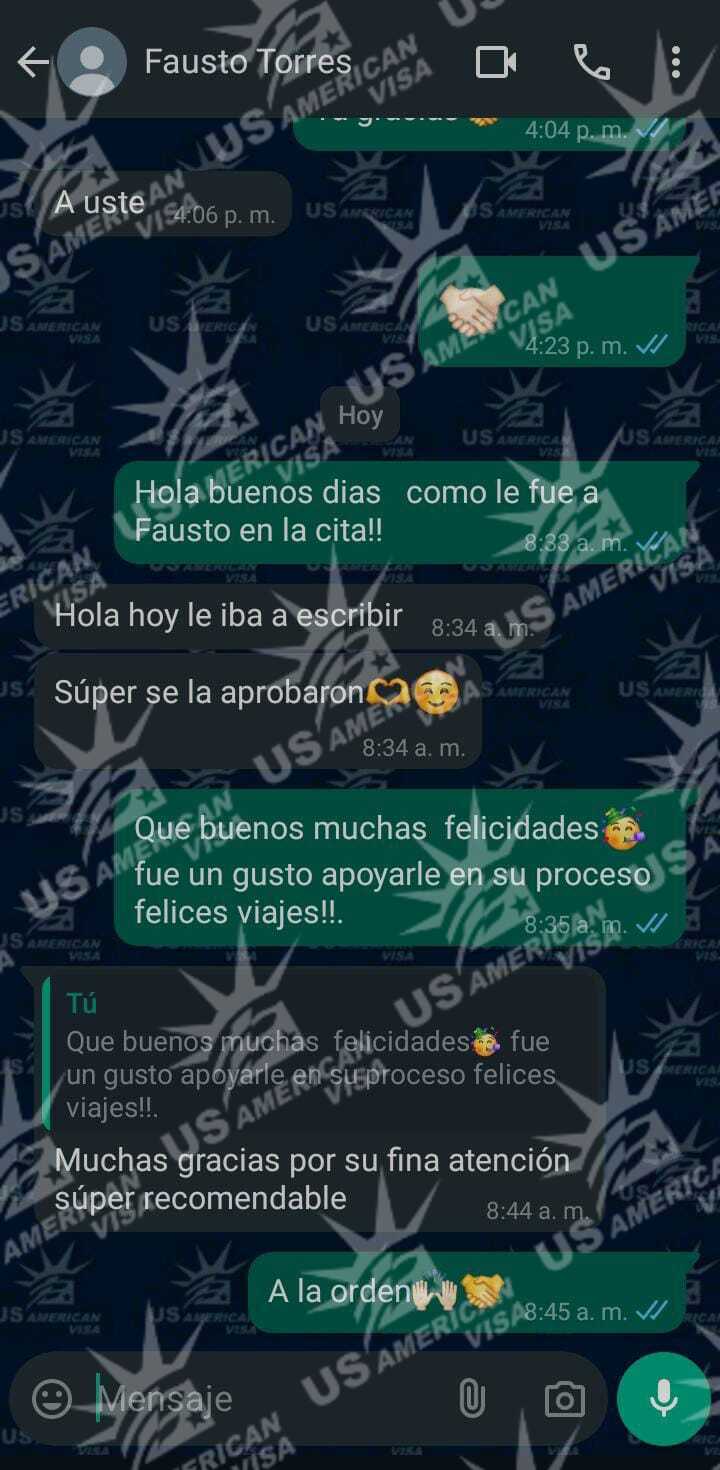The height and width of the screenshot is (1470, 720).
Task: Open Fausto Torres contact info
Action: coord(247,62)
